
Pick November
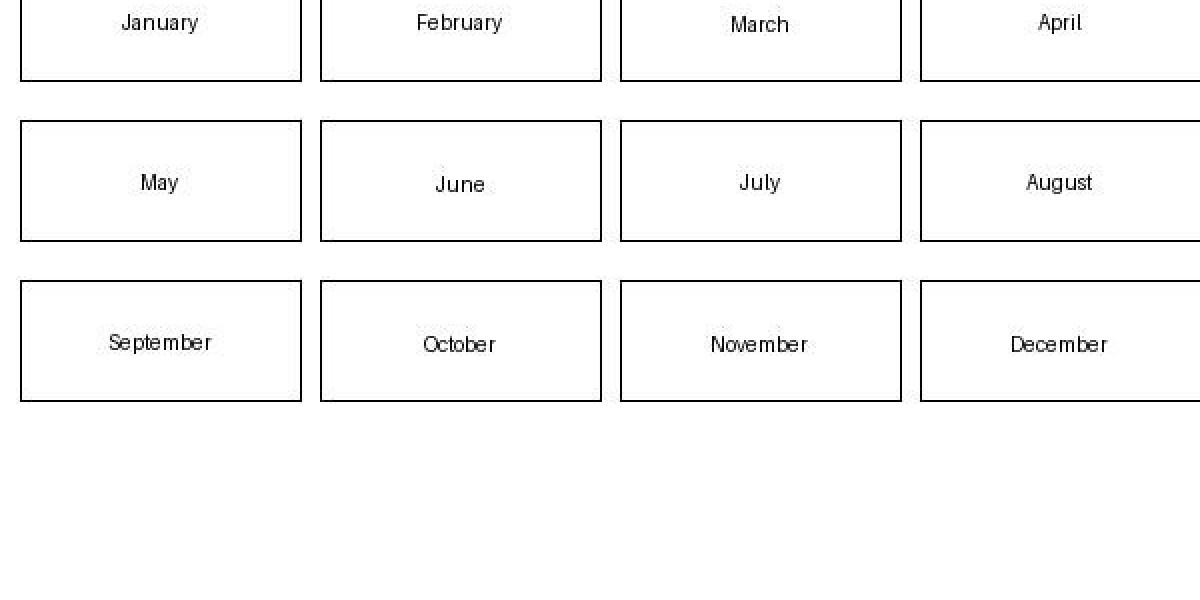pyautogui.click(x=760, y=341)
